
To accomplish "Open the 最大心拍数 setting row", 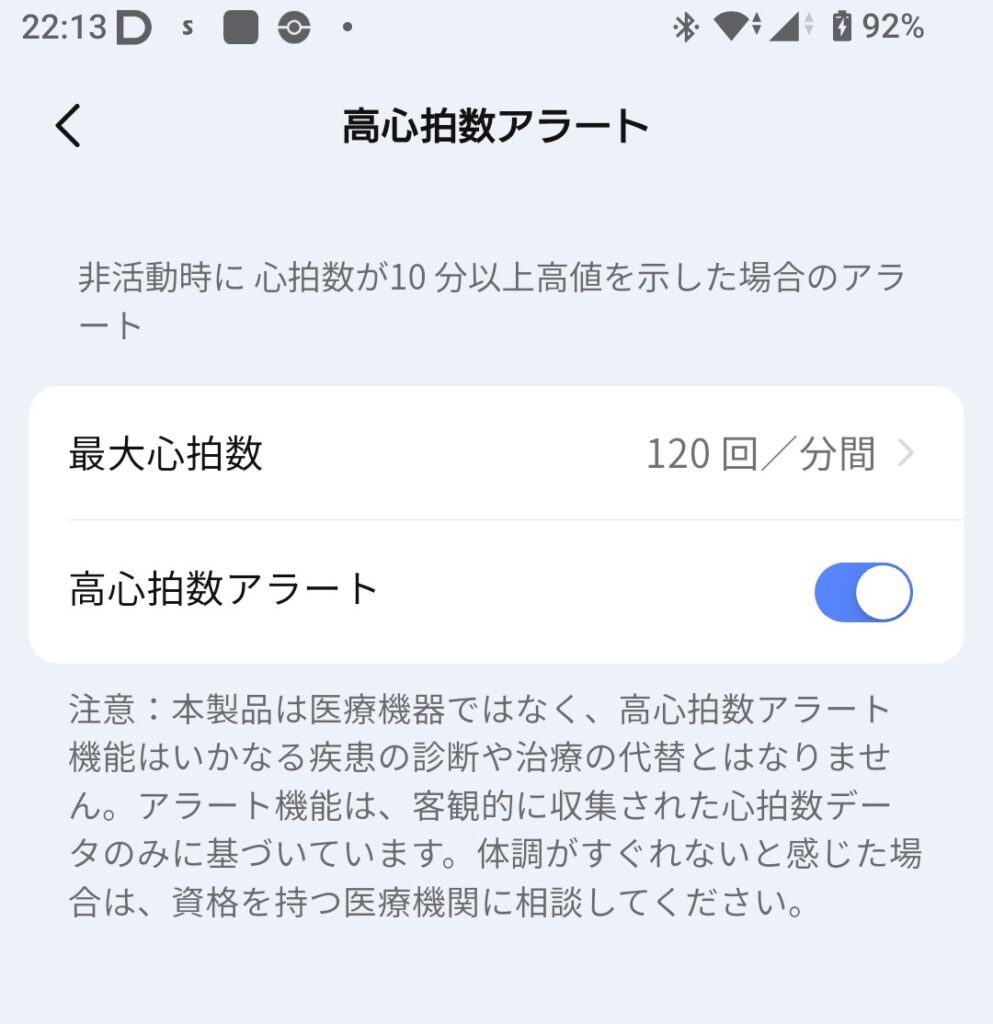I will tap(495, 454).
